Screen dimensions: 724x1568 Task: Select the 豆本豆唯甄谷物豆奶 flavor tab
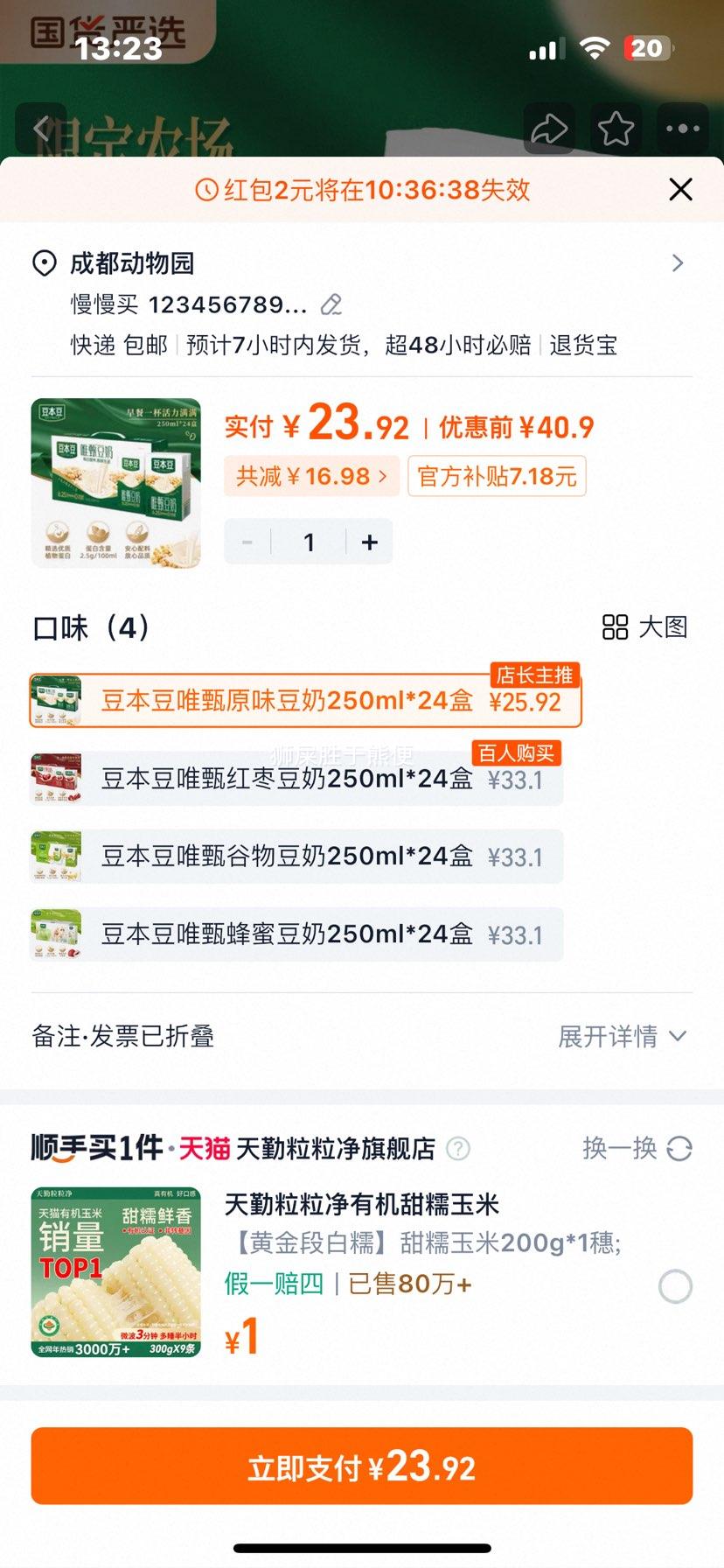(297, 857)
